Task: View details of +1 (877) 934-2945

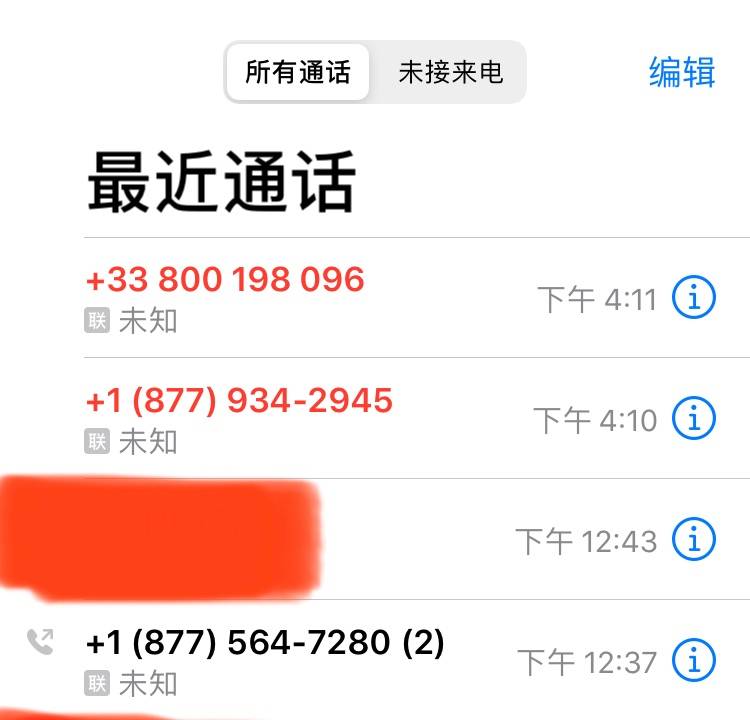Action: click(693, 418)
